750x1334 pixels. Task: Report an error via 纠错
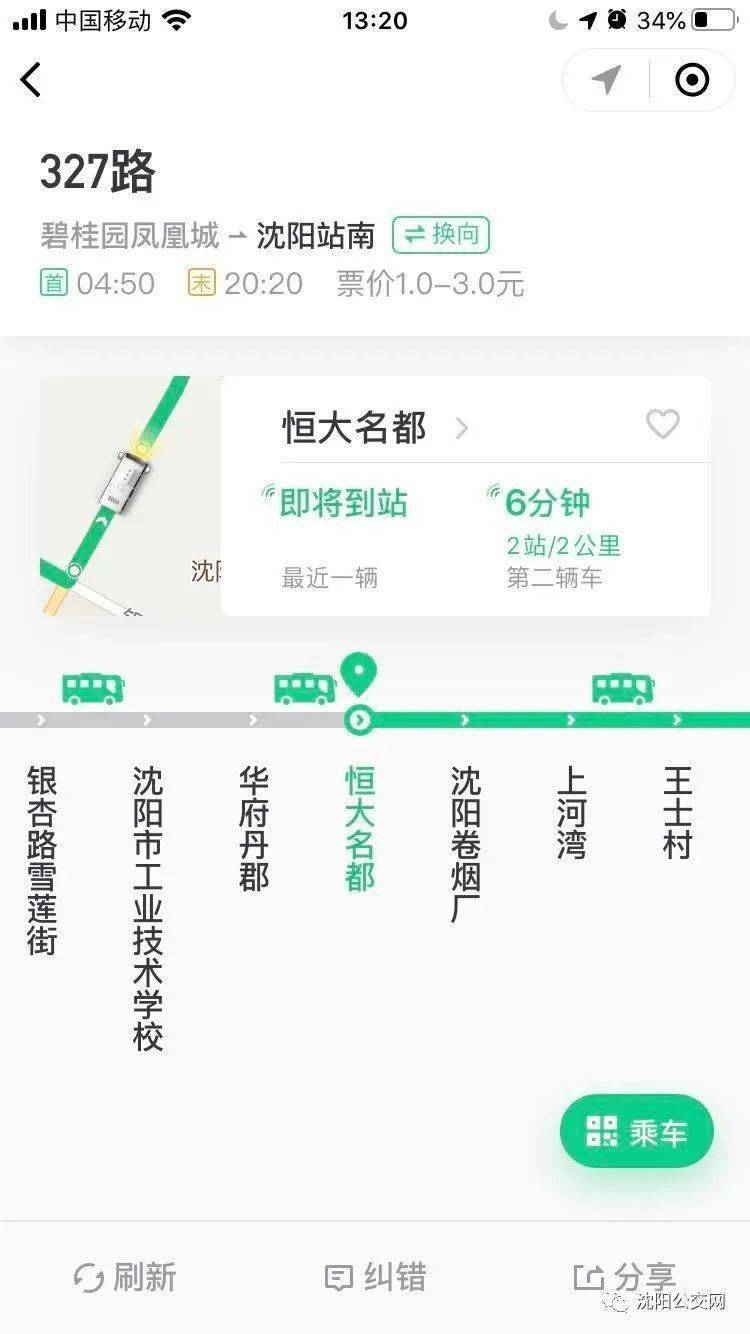(x=375, y=1277)
